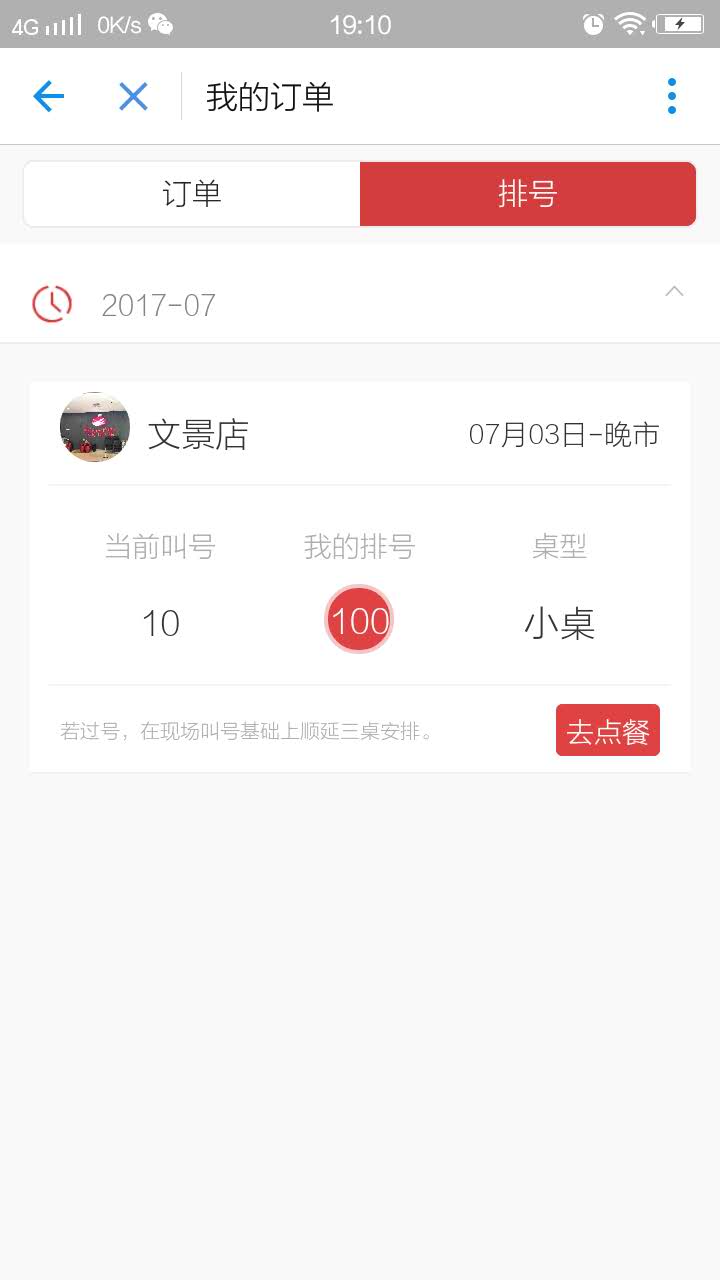Select the 排号 tab
Screen dimensions: 720x1280
pos(527,194)
